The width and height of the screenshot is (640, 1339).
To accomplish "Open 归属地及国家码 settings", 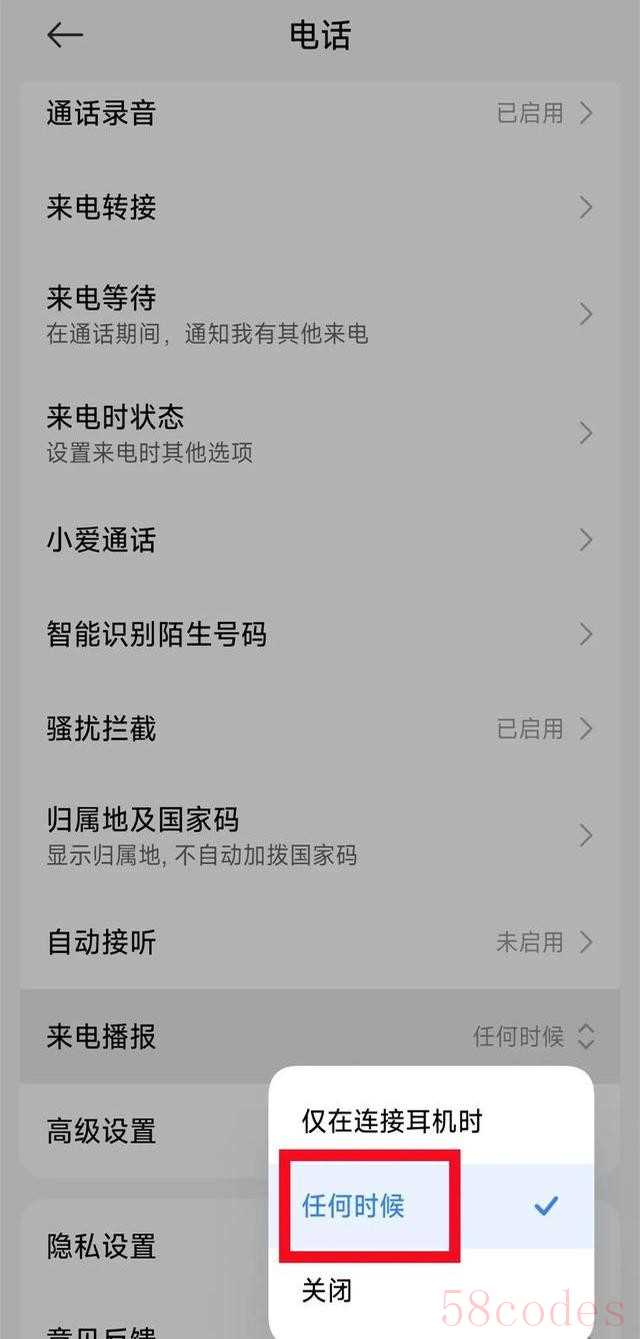I will (320, 835).
